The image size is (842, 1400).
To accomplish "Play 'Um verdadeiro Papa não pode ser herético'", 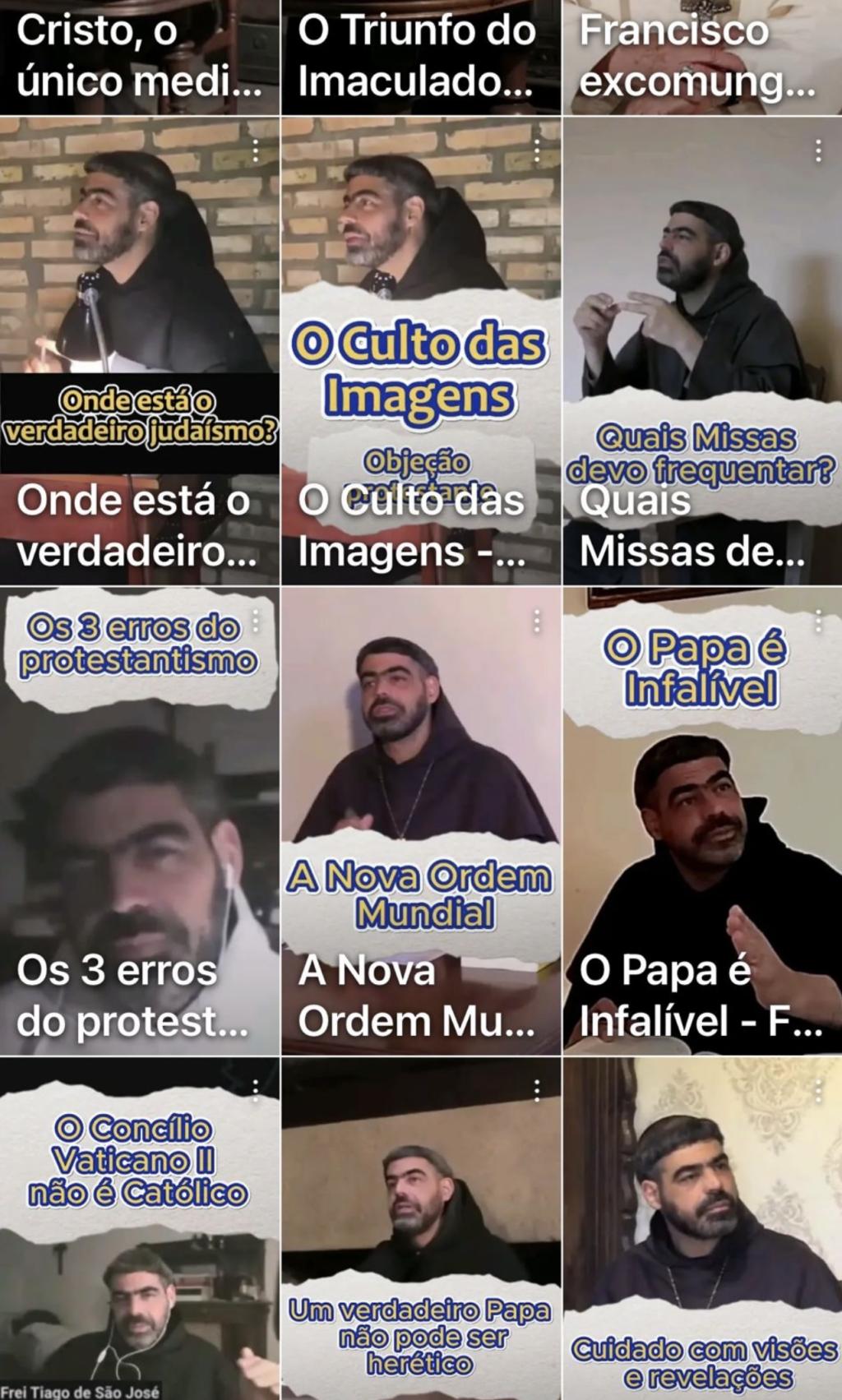I will point(421,1233).
